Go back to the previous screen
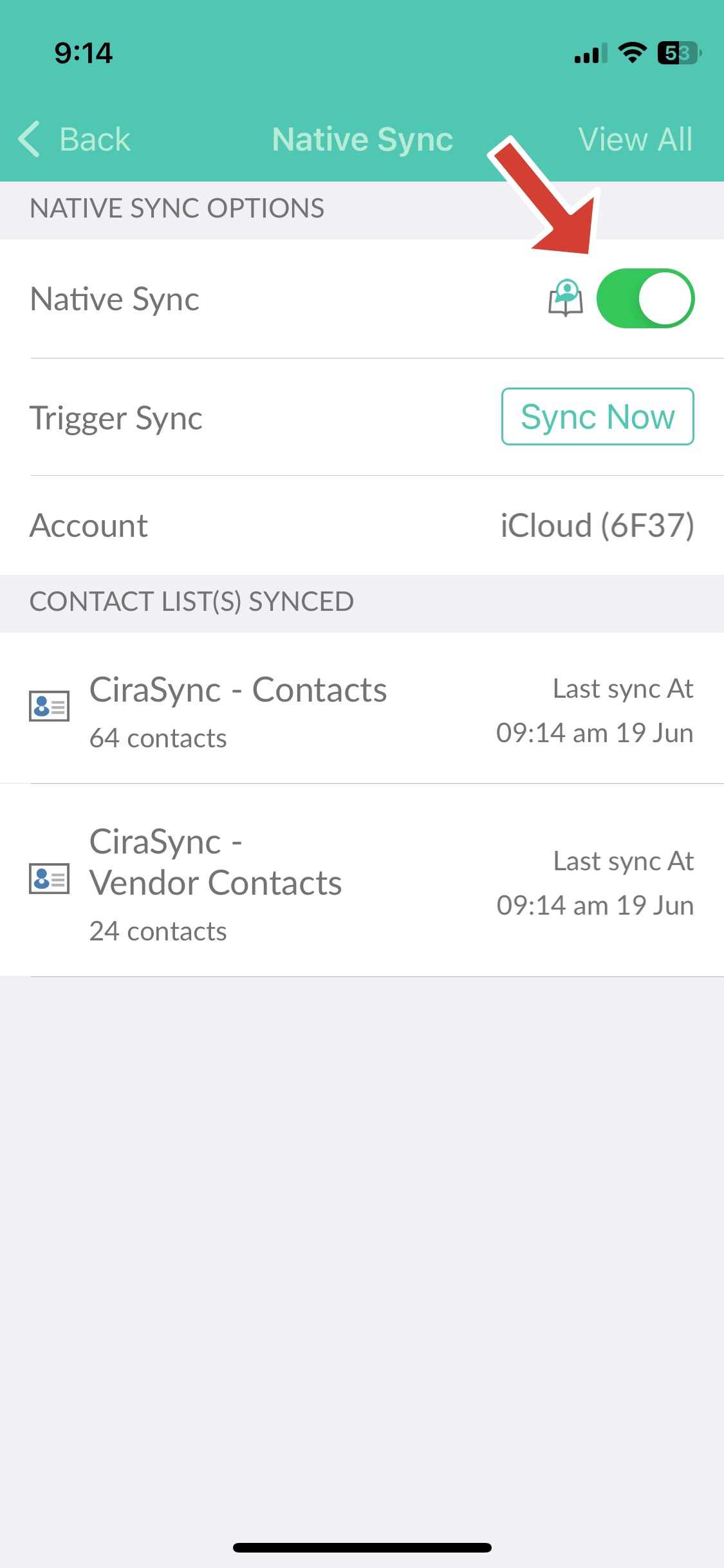Viewport: 724px width, 1568px height. (74, 139)
